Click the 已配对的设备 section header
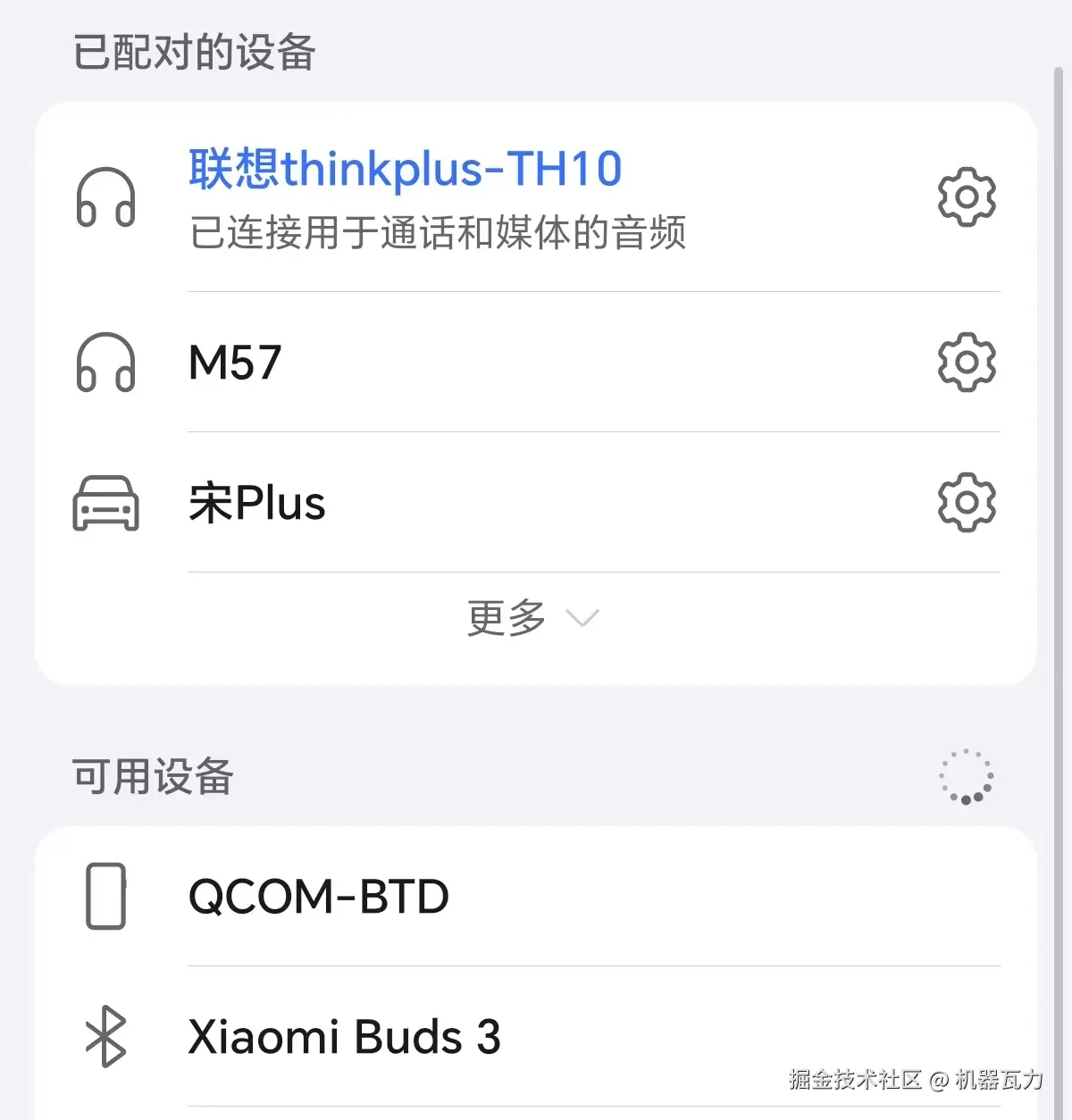This screenshot has height=1120, width=1072. [193, 51]
